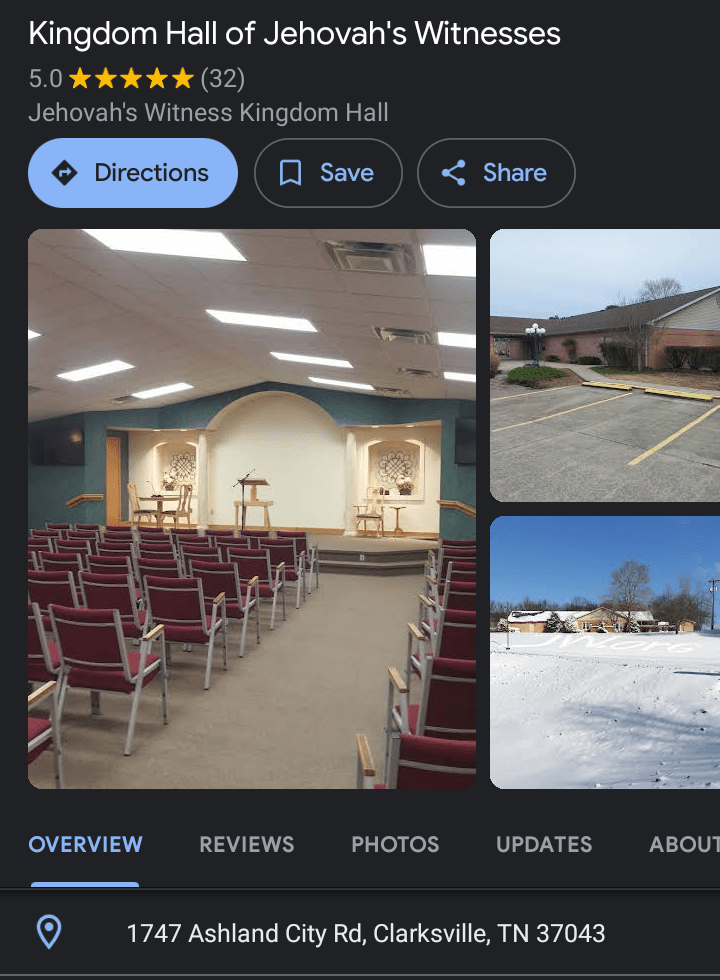720x980 pixels.
Task: View the parking lot exterior photo
Action: [x=605, y=365]
